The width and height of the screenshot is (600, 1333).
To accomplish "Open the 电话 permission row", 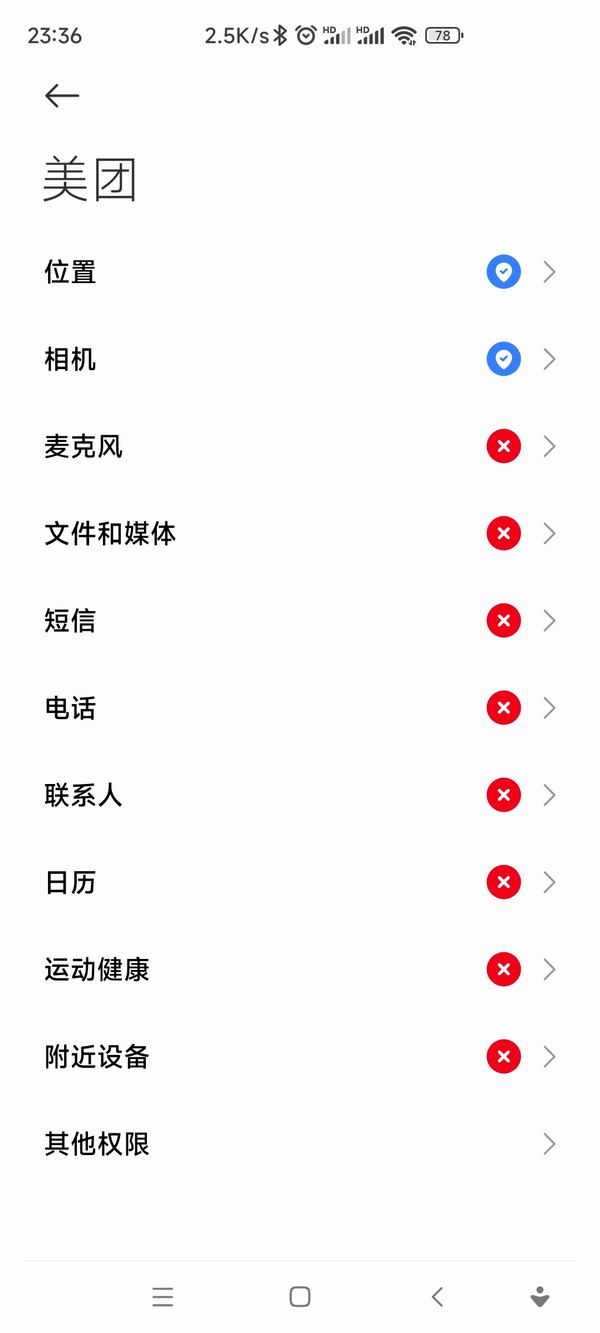I will tap(300, 708).
